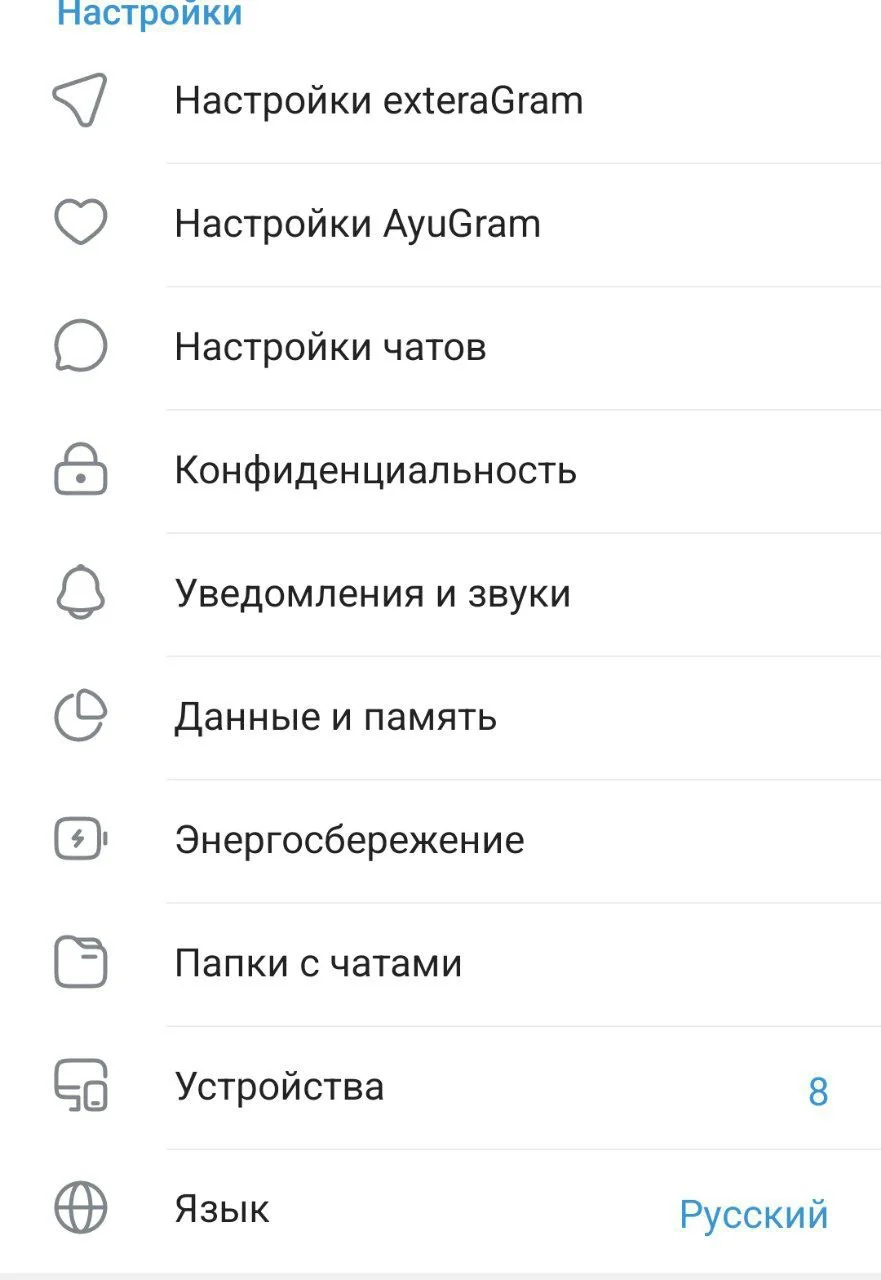Click the paper plane exteraGram settings icon

pyautogui.click(x=80, y=99)
